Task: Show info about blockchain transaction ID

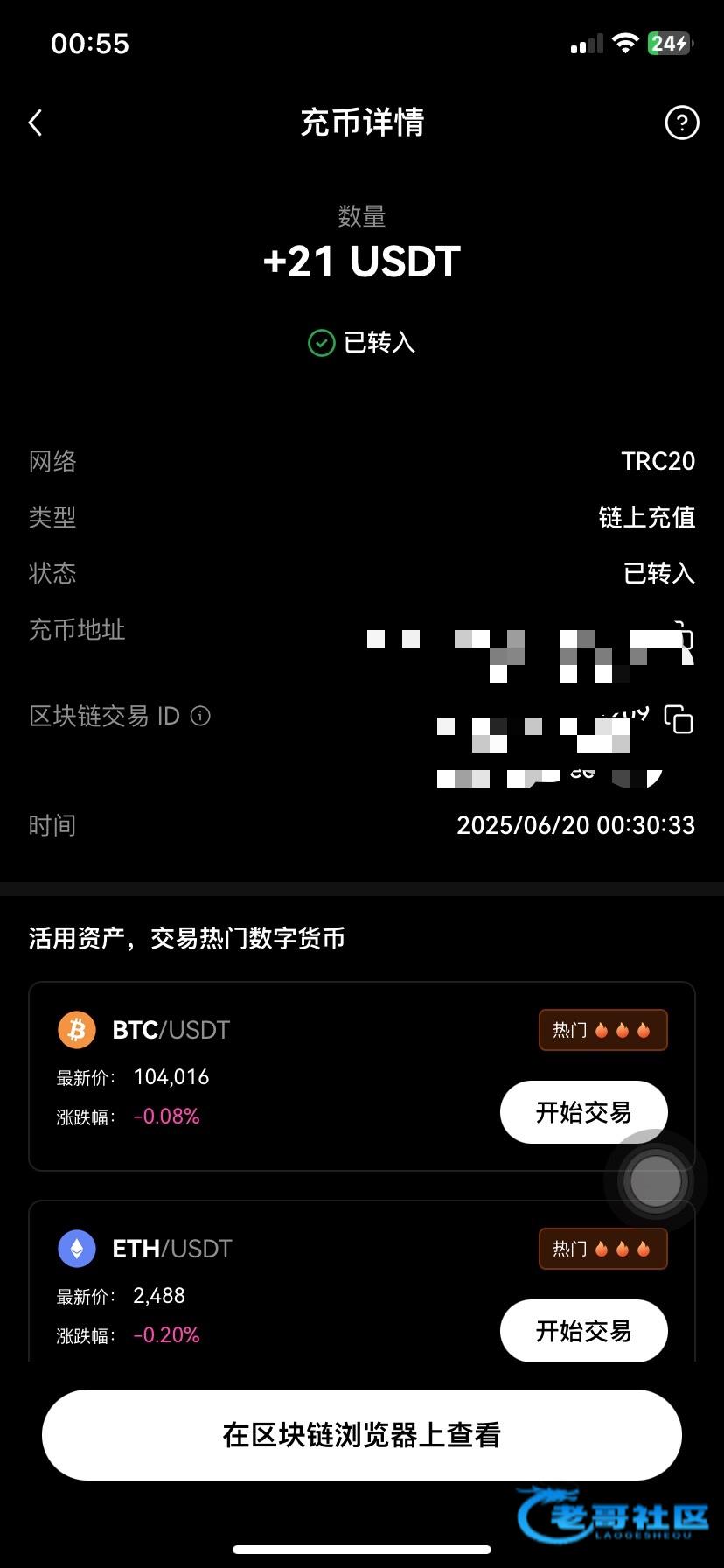Action: click(x=200, y=716)
